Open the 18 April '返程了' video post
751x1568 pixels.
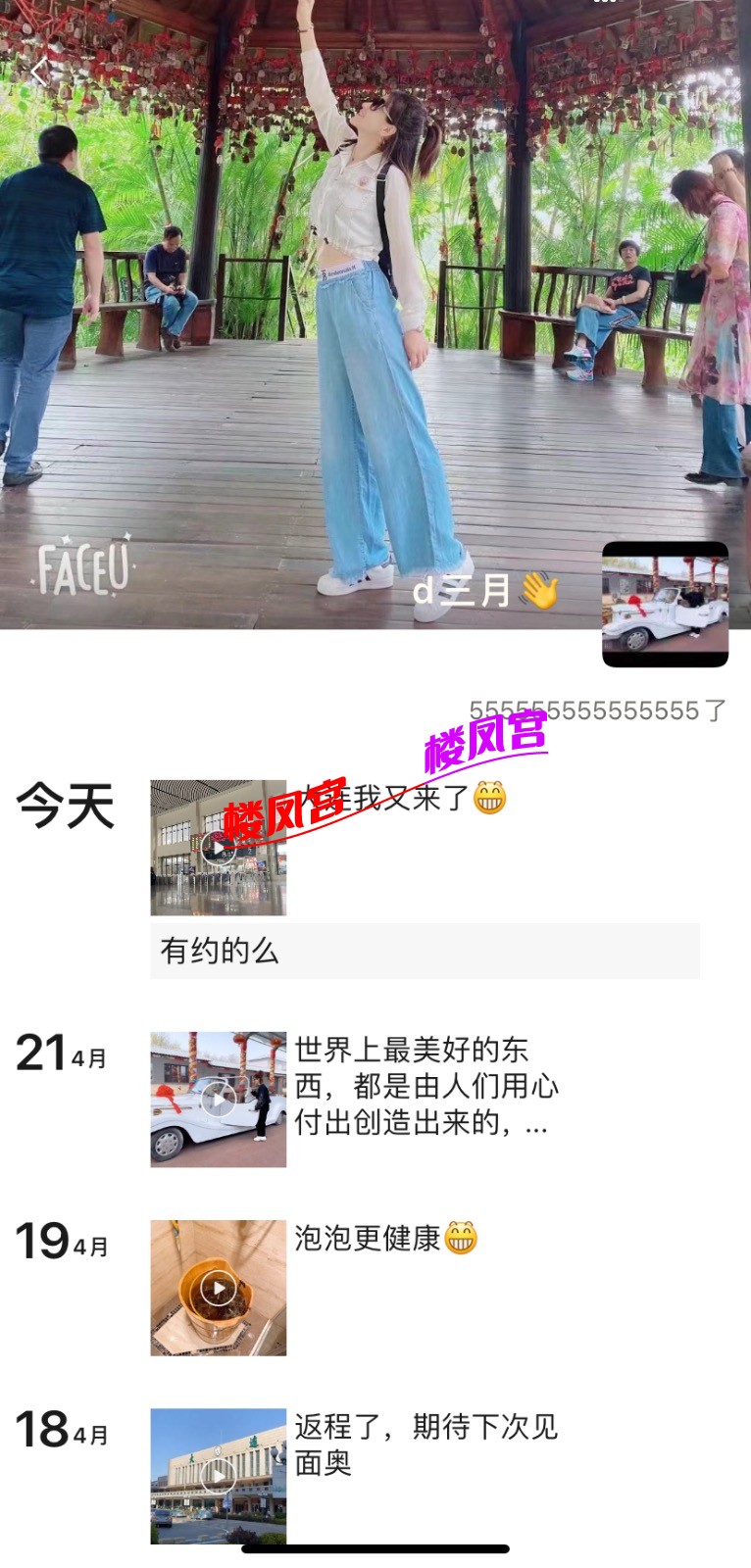(x=218, y=1476)
